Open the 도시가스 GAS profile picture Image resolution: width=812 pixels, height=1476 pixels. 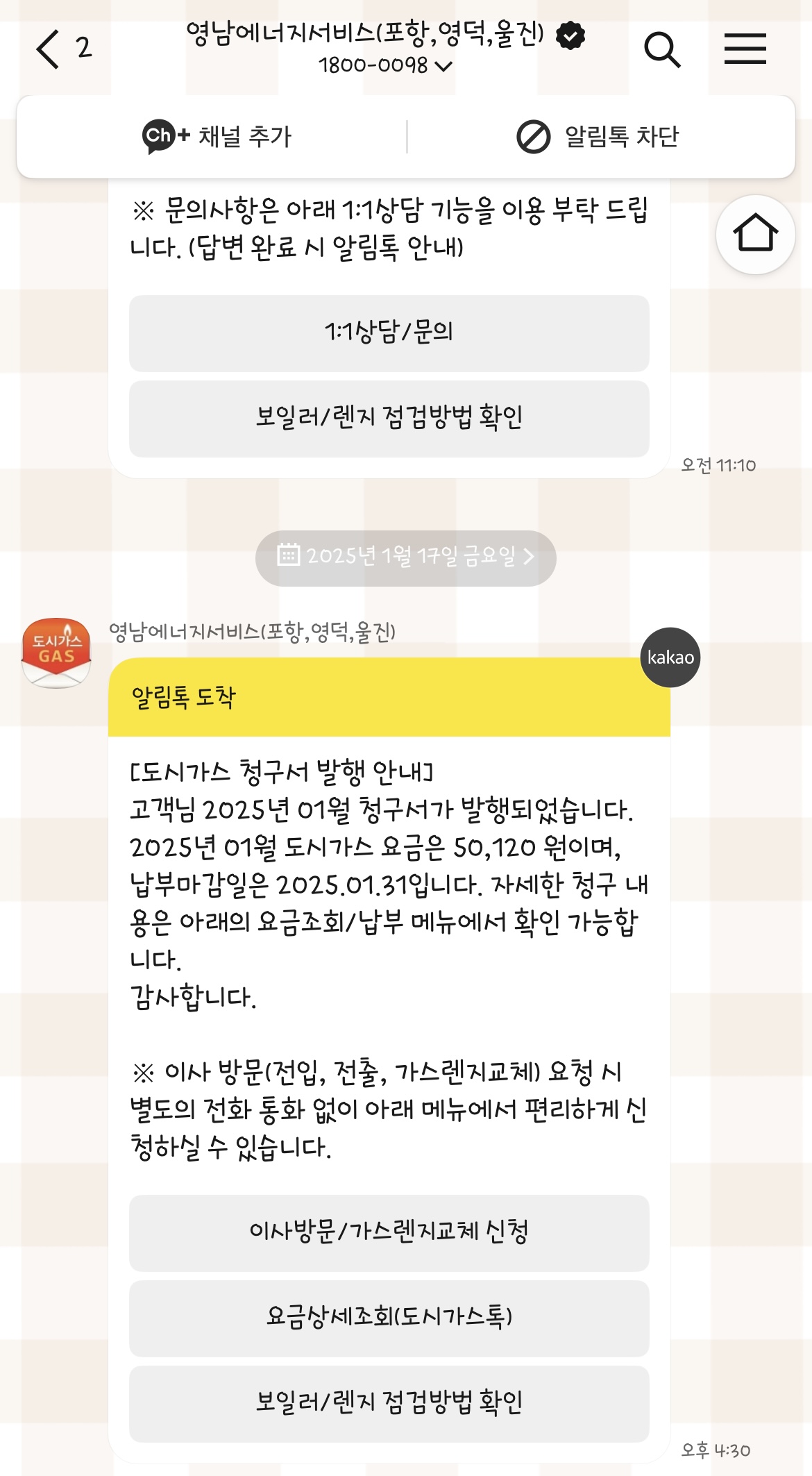[x=56, y=653]
